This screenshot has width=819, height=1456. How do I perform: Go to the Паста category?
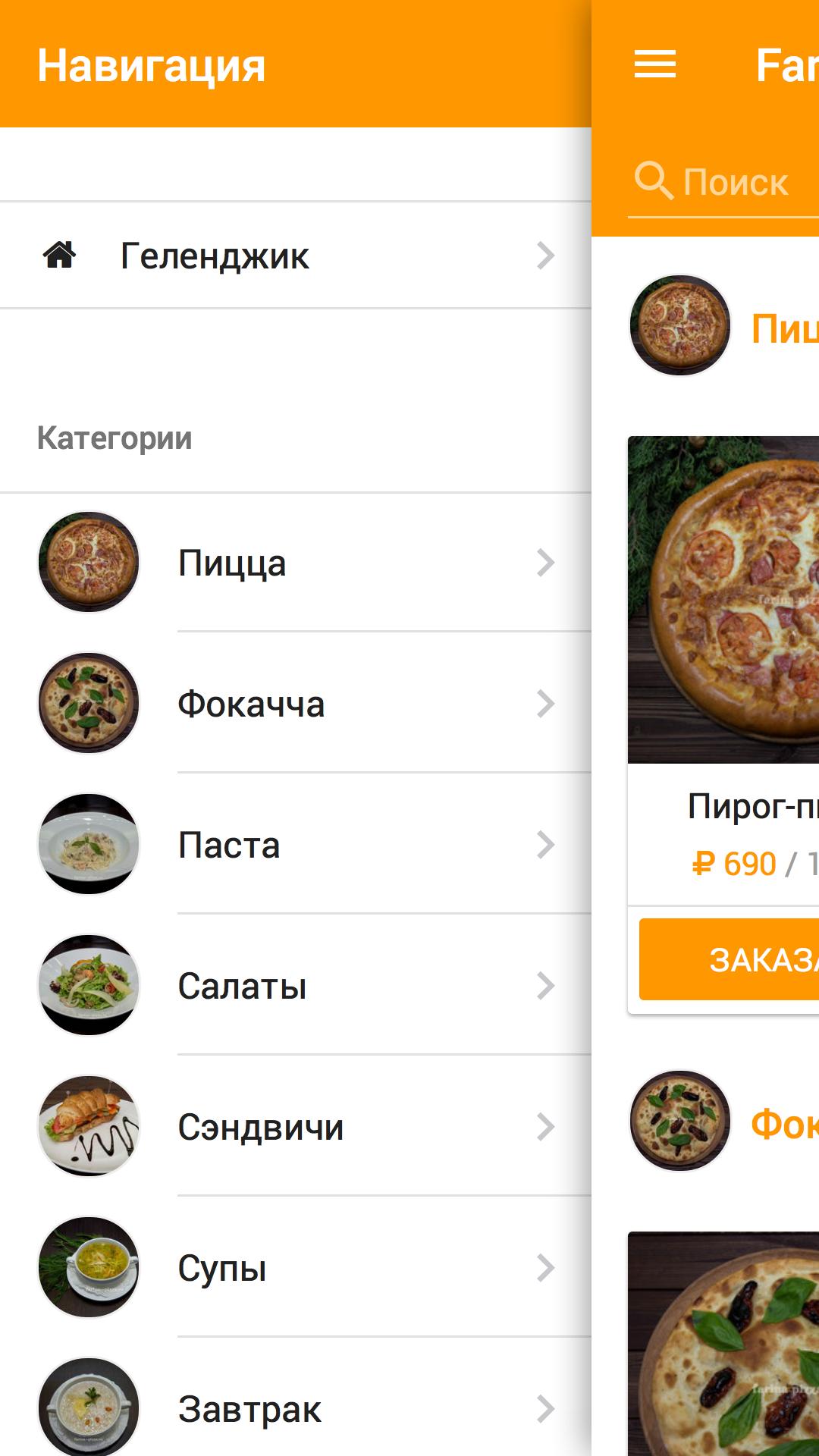tap(296, 844)
